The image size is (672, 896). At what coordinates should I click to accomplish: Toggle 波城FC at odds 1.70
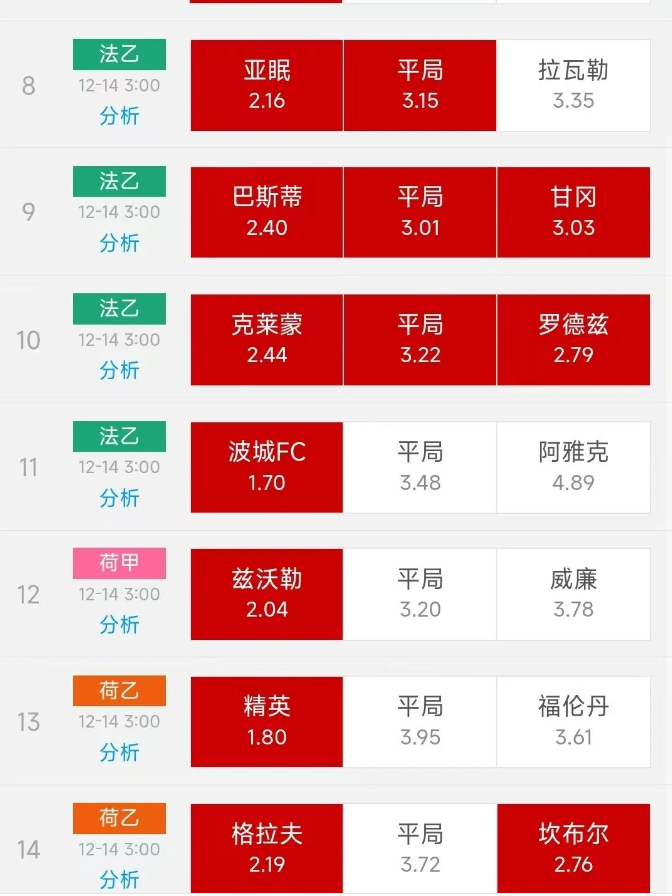[266, 467]
